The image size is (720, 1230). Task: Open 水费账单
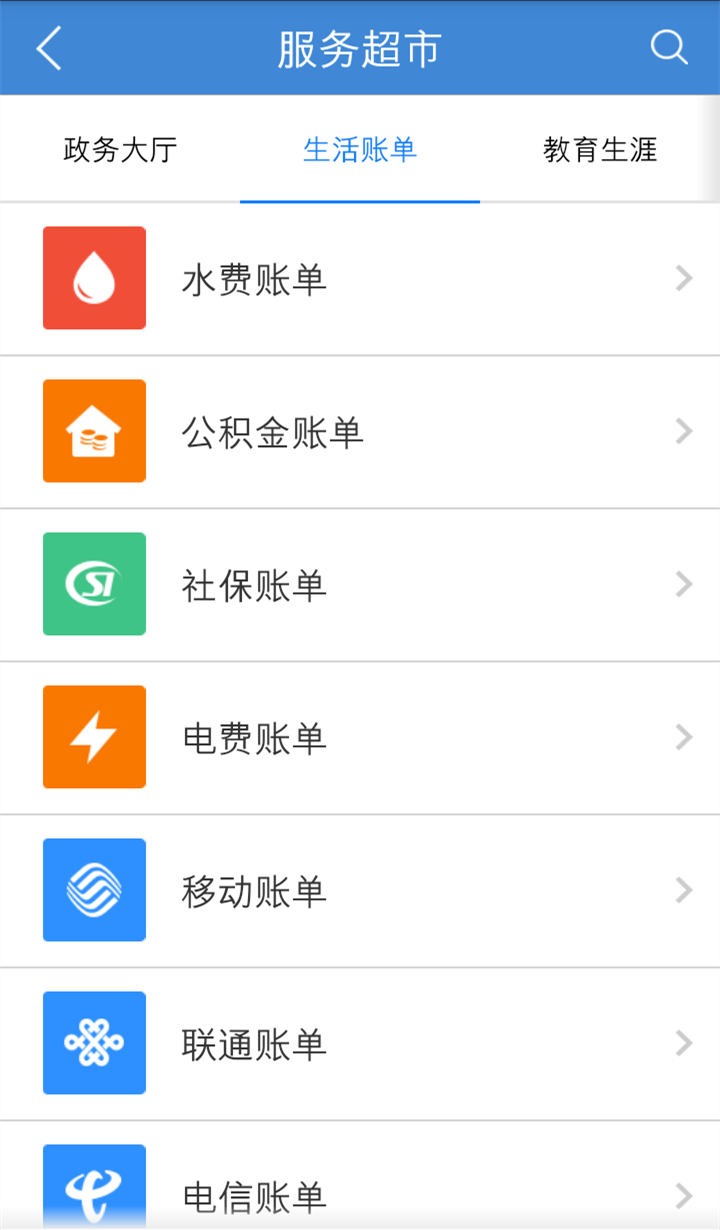pyautogui.click(x=360, y=279)
